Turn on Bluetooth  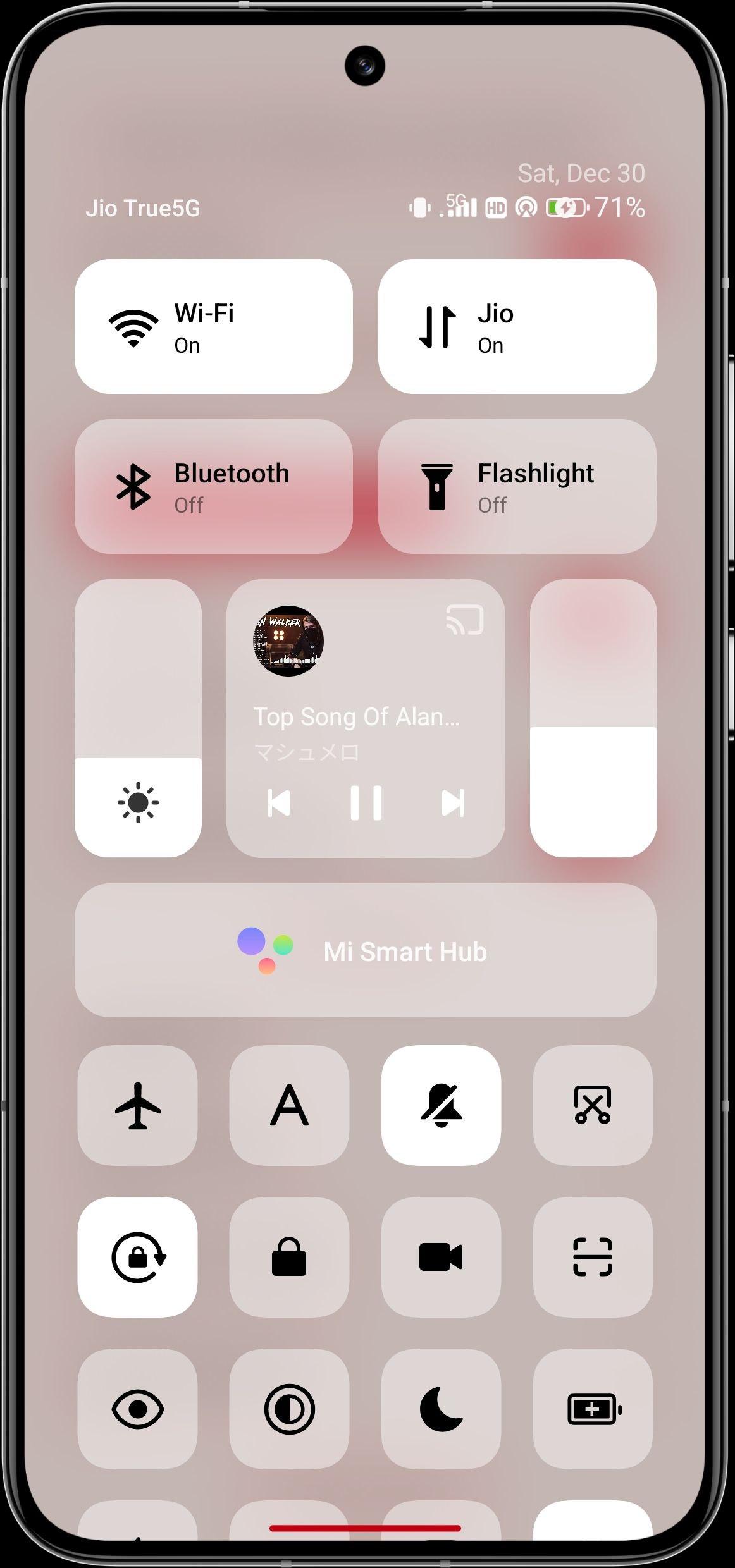click(x=213, y=486)
